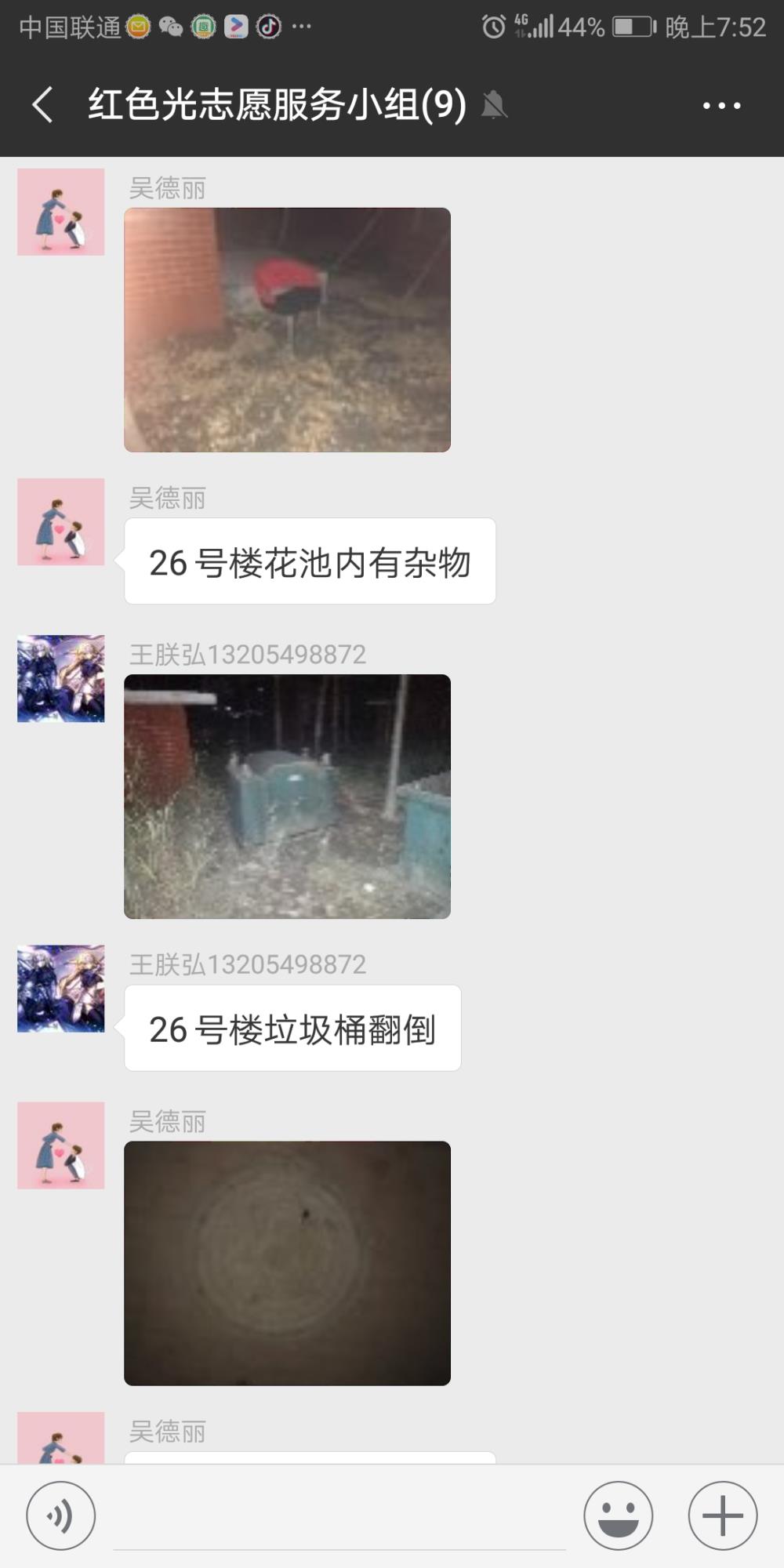Viewport: 784px width, 1568px height.
Task: Open 王朕弘's avatar next to trash bin photo
Action: pyautogui.click(x=61, y=678)
